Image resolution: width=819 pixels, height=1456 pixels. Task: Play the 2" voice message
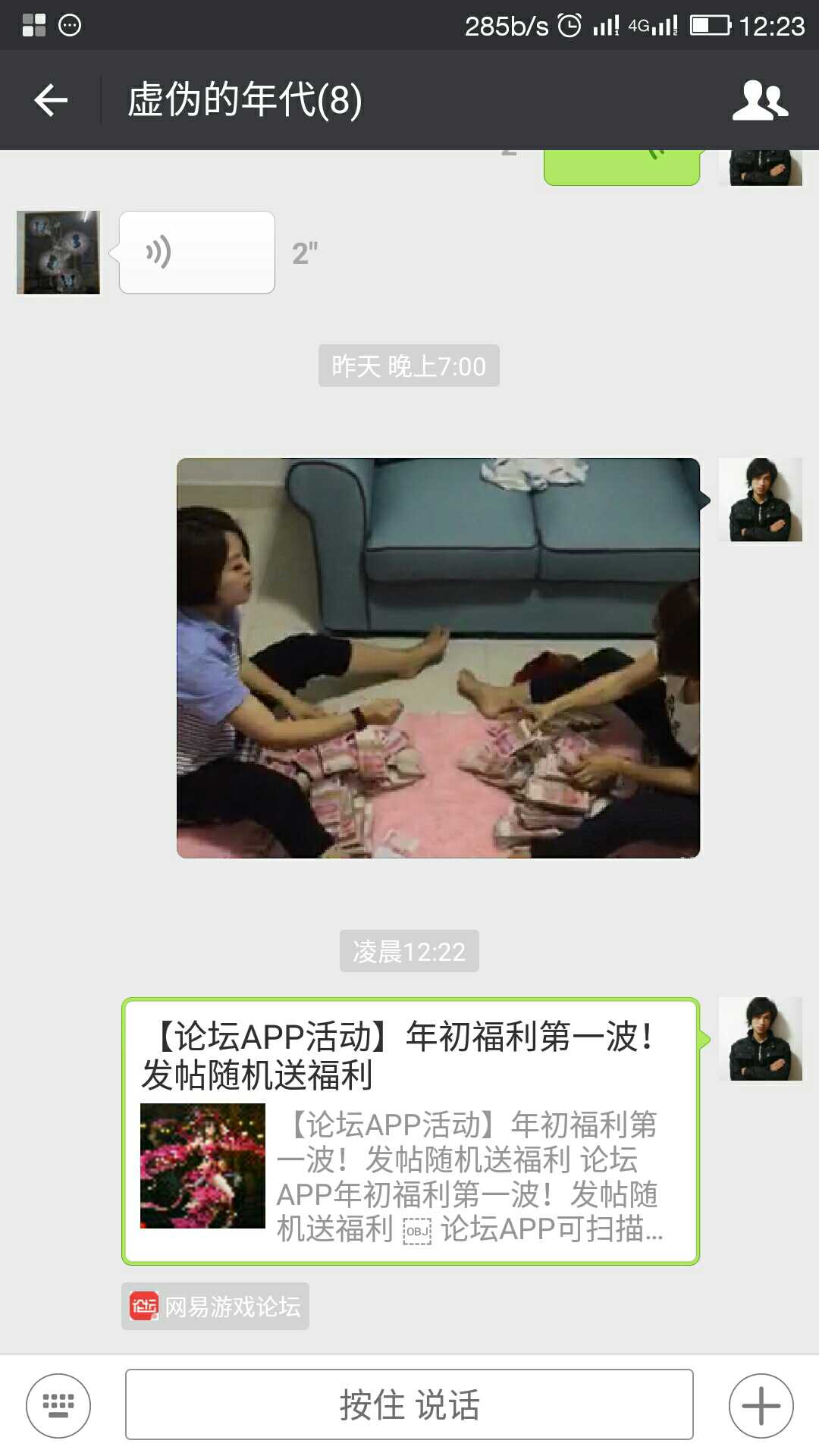tap(196, 253)
